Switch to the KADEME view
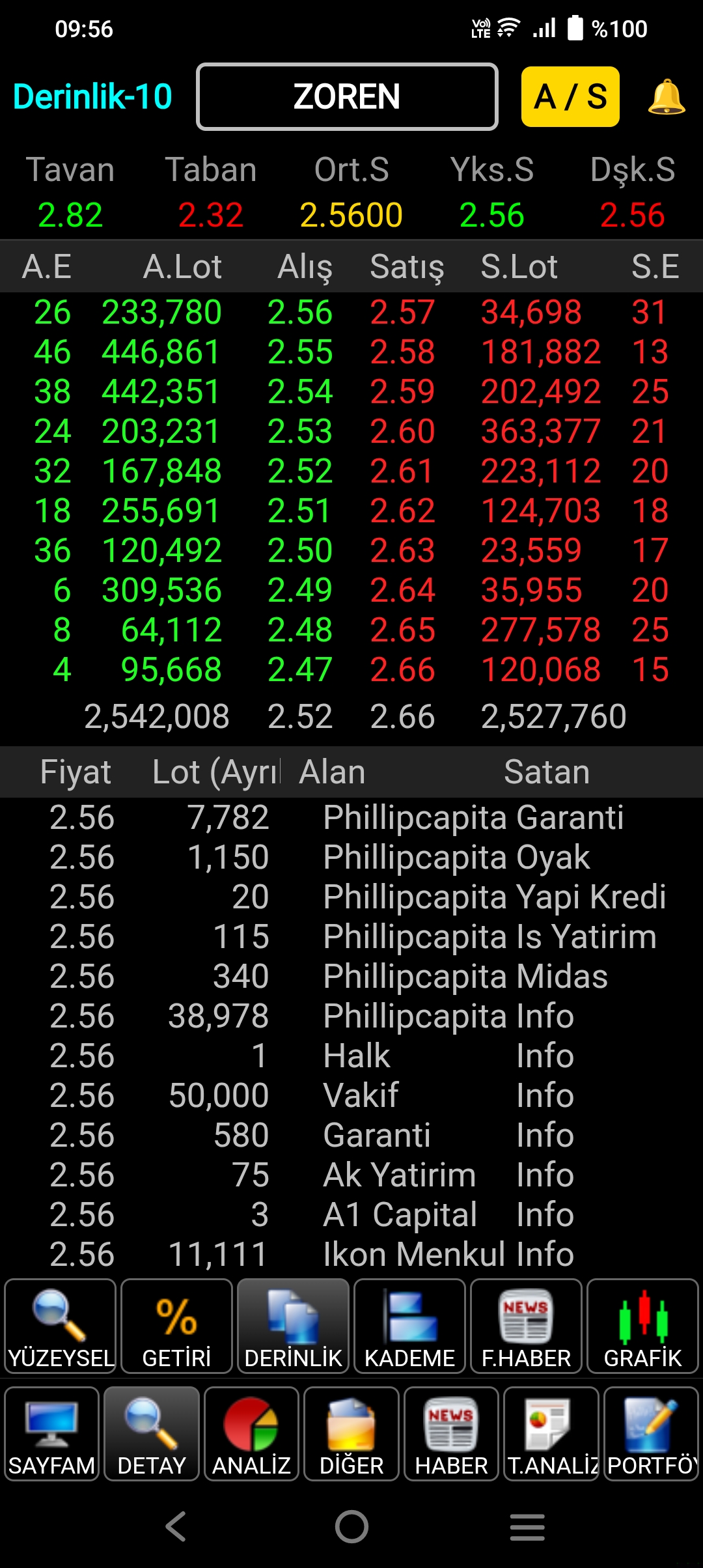 point(410,1326)
